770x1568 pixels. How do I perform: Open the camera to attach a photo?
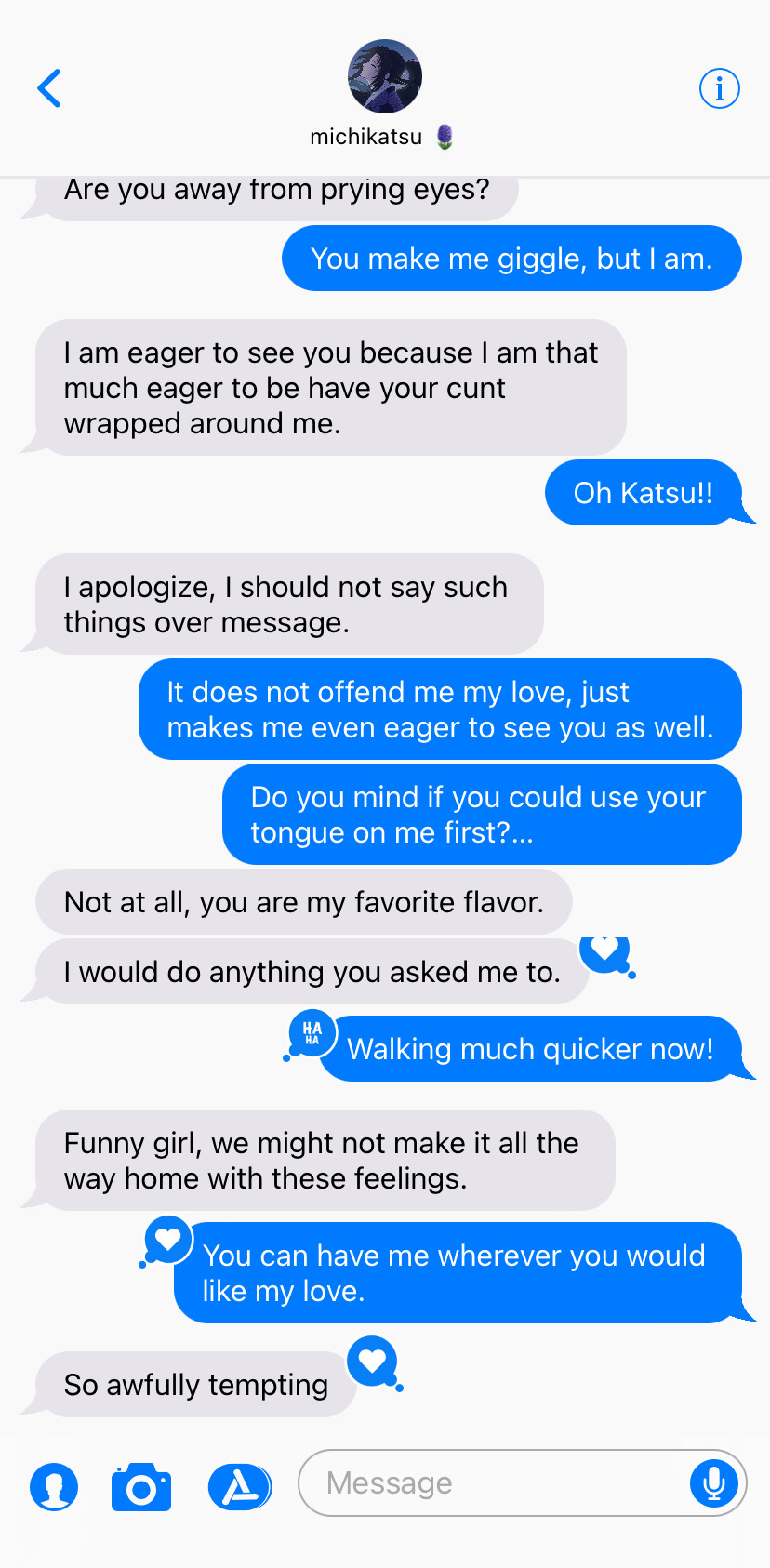click(x=141, y=1487)
